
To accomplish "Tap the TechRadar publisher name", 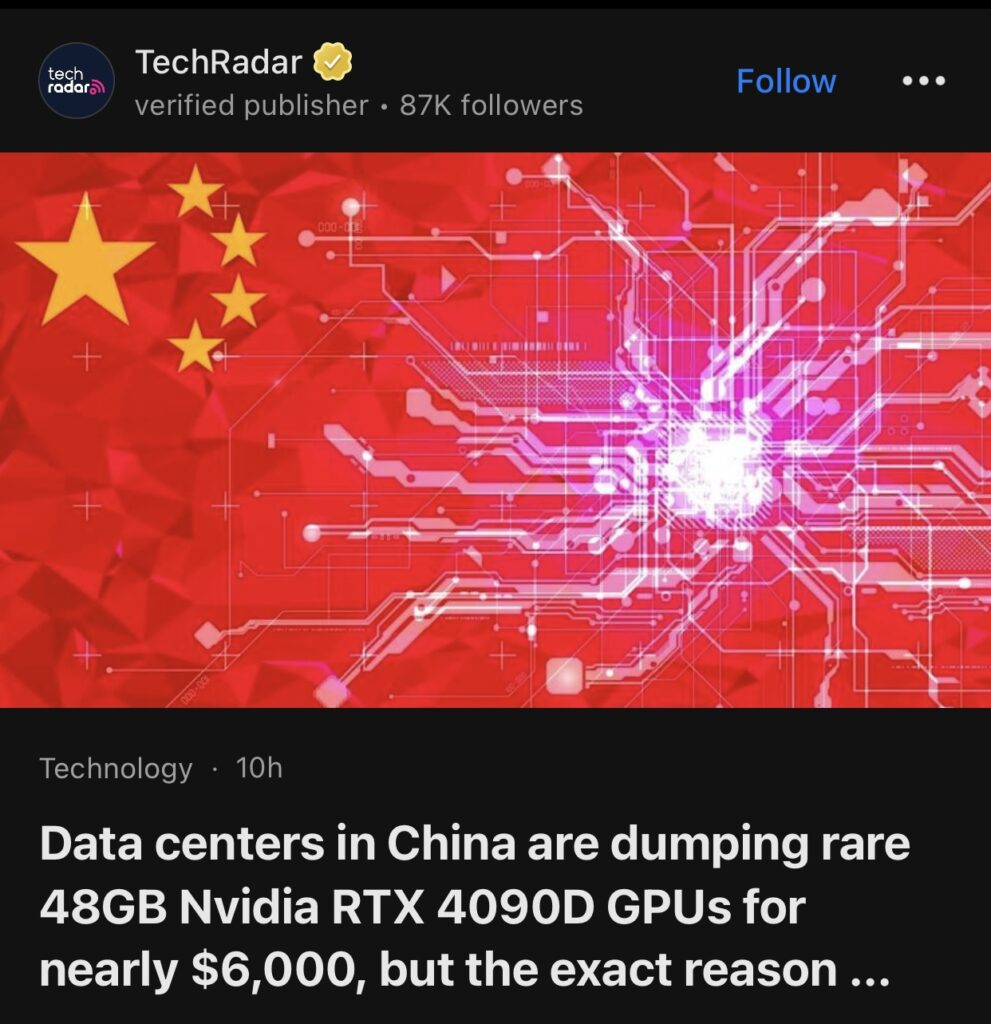I will [x=218, y=62].
